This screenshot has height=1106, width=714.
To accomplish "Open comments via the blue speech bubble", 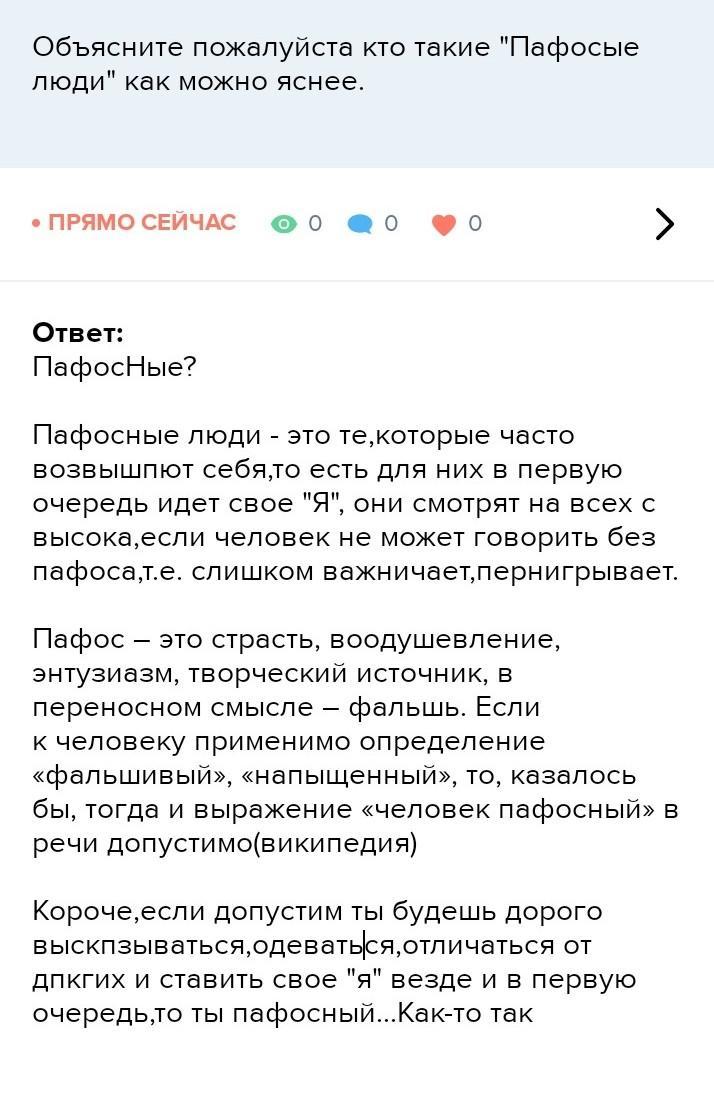I will 360,224.
